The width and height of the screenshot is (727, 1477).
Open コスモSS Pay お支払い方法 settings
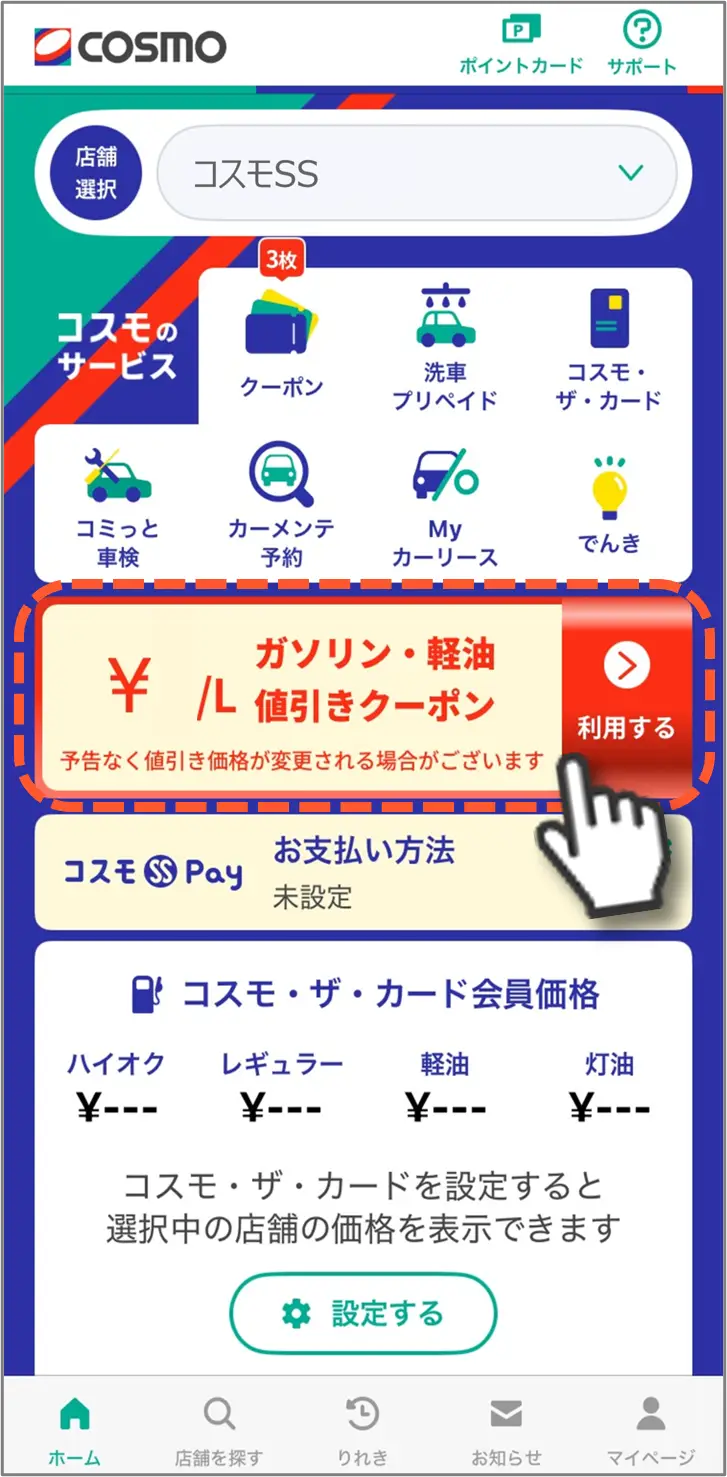click(363, 872)
